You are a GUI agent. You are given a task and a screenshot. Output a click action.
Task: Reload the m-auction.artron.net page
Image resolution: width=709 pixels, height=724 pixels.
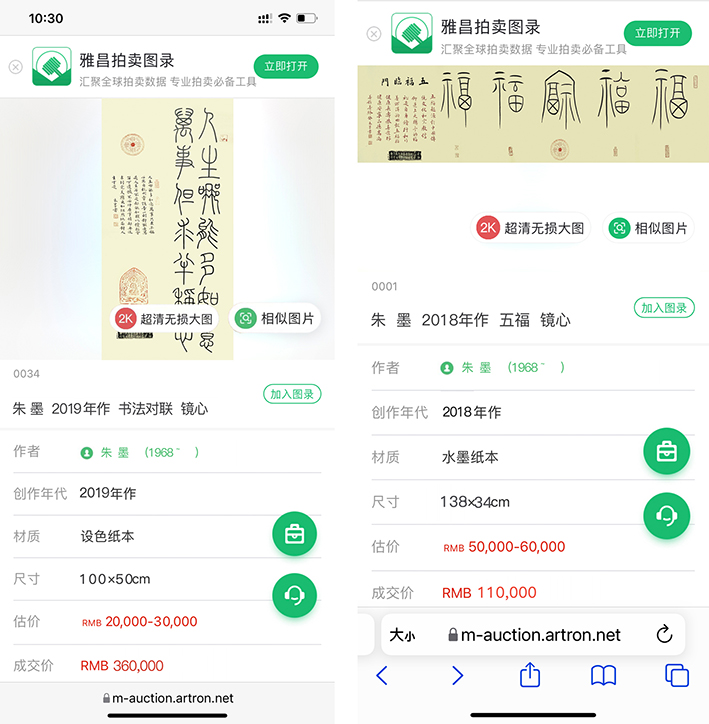(x=664, y=635)
